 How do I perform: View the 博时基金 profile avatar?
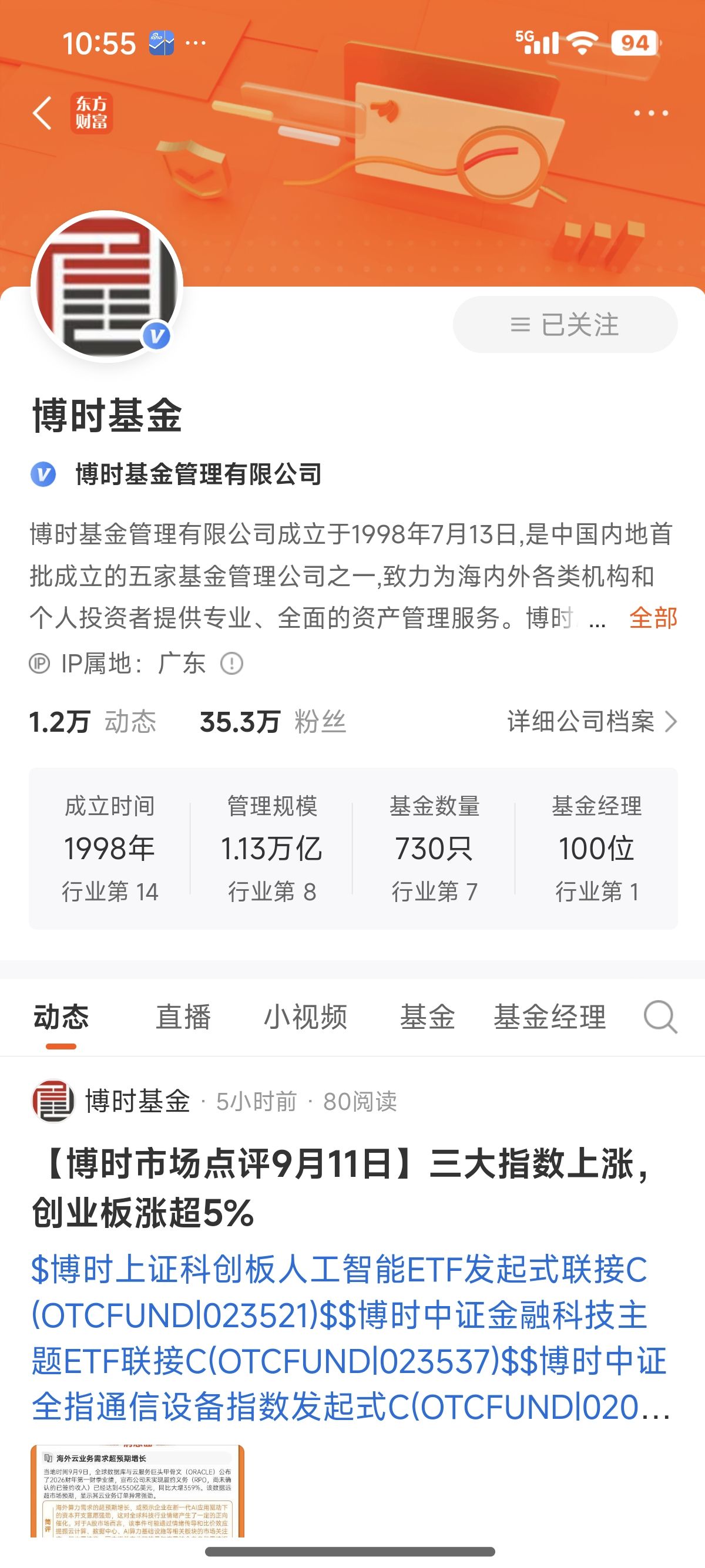(x=106, y=286)
